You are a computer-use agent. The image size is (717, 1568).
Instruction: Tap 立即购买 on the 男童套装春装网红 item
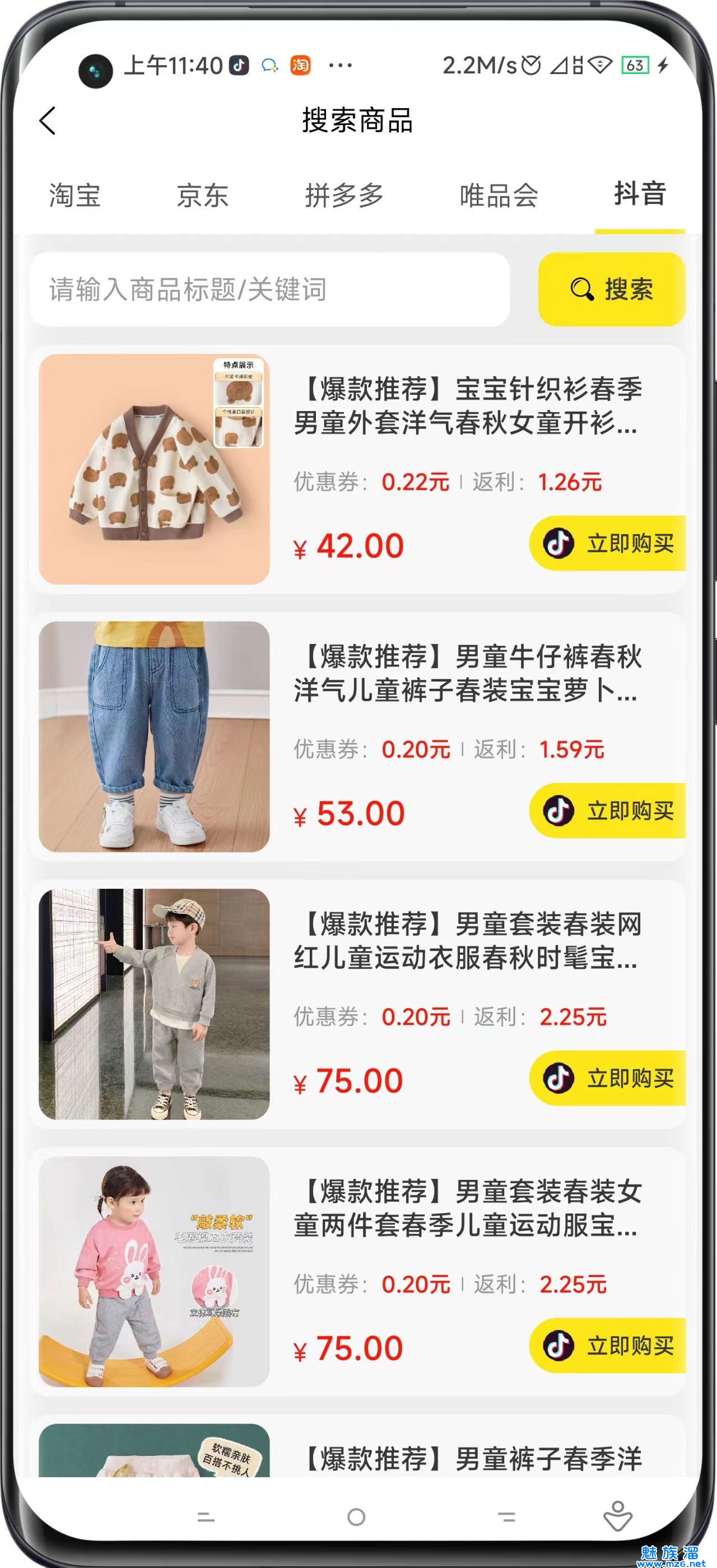click(x=609, y=1078)
